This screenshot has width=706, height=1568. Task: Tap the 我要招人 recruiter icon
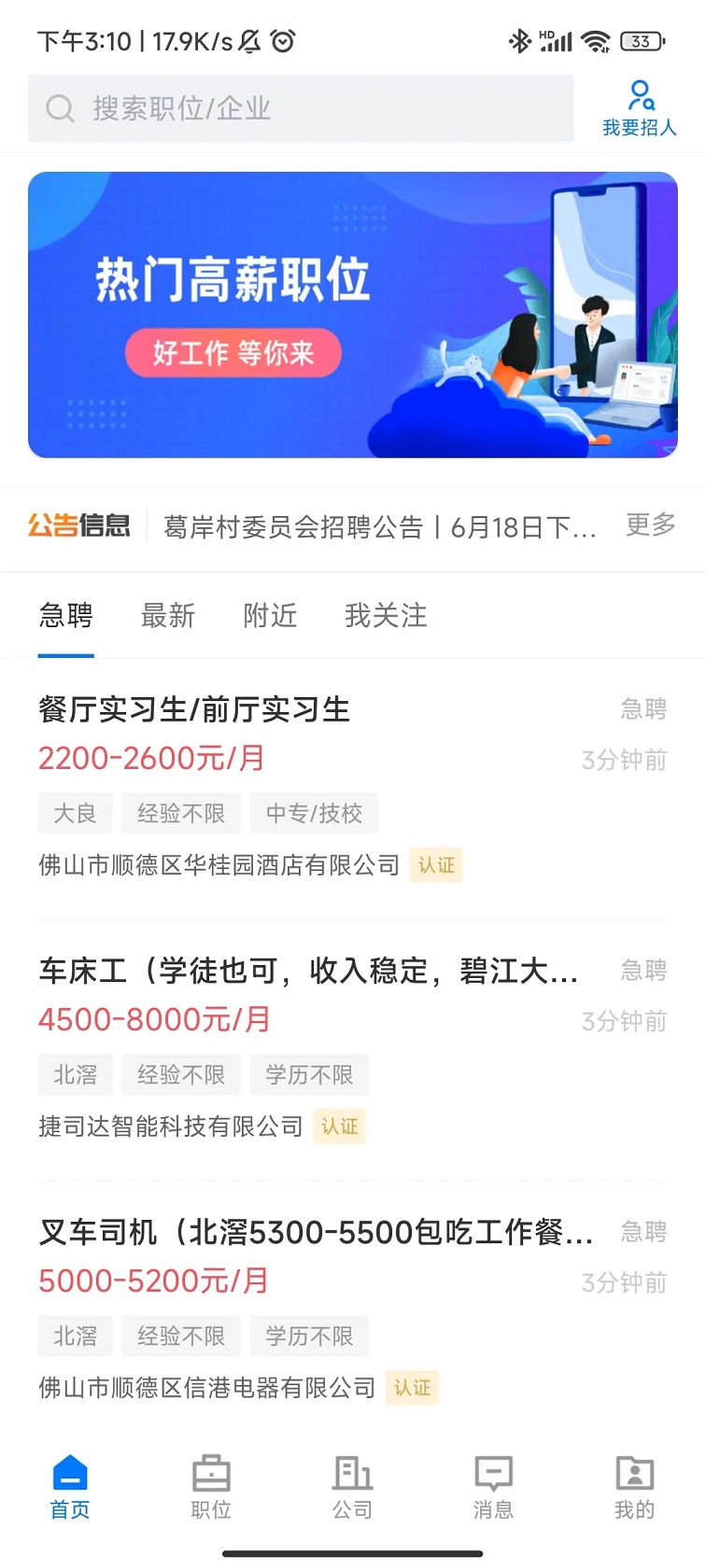(x=641, y=93)
